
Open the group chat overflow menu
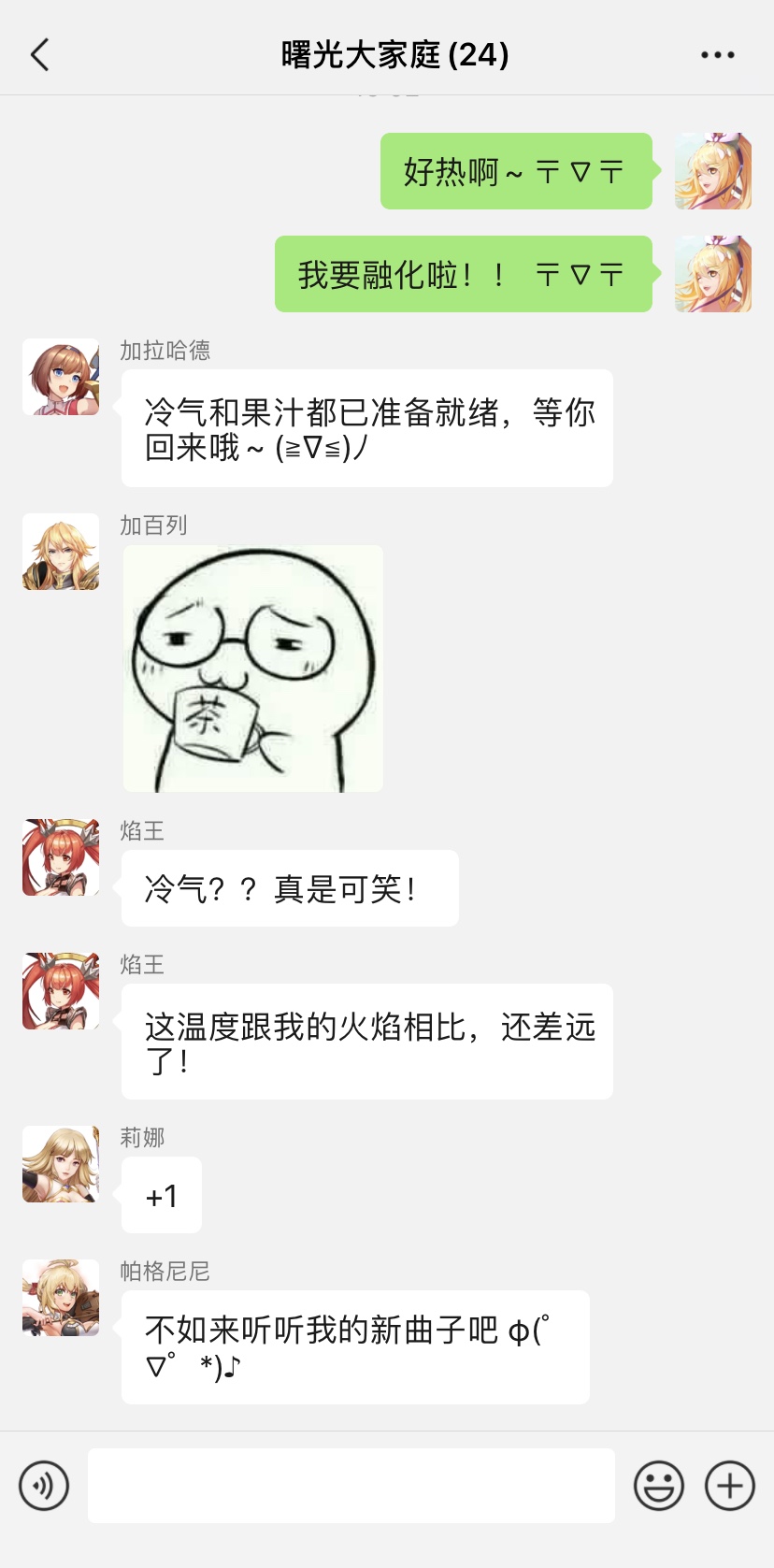coord(717,55)
